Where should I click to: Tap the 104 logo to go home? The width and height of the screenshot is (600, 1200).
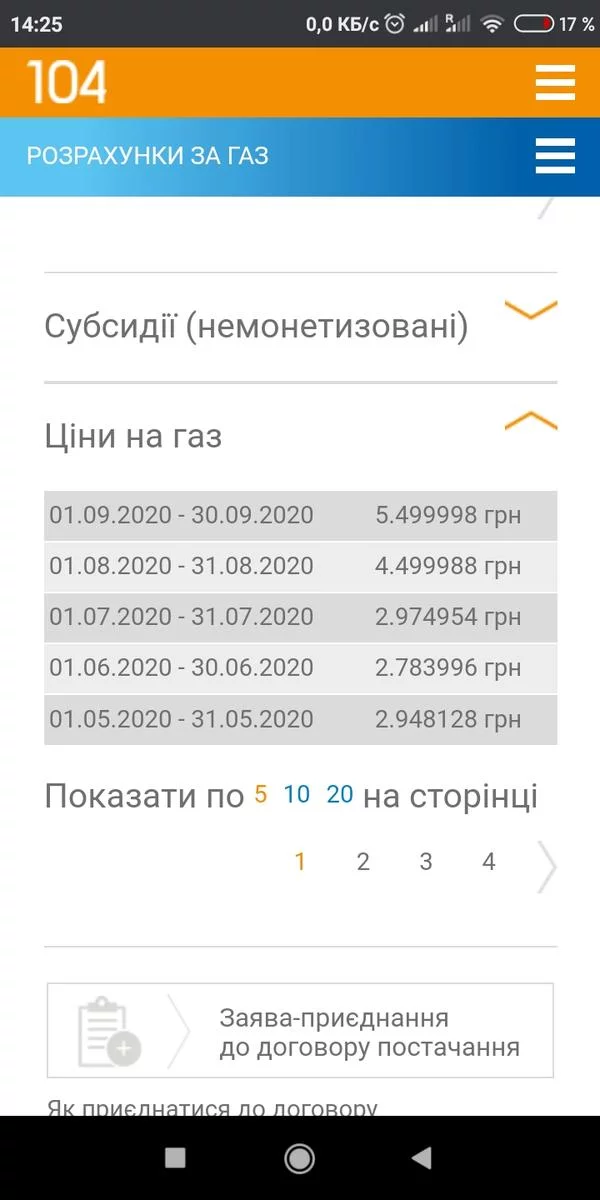pos(67,82)
